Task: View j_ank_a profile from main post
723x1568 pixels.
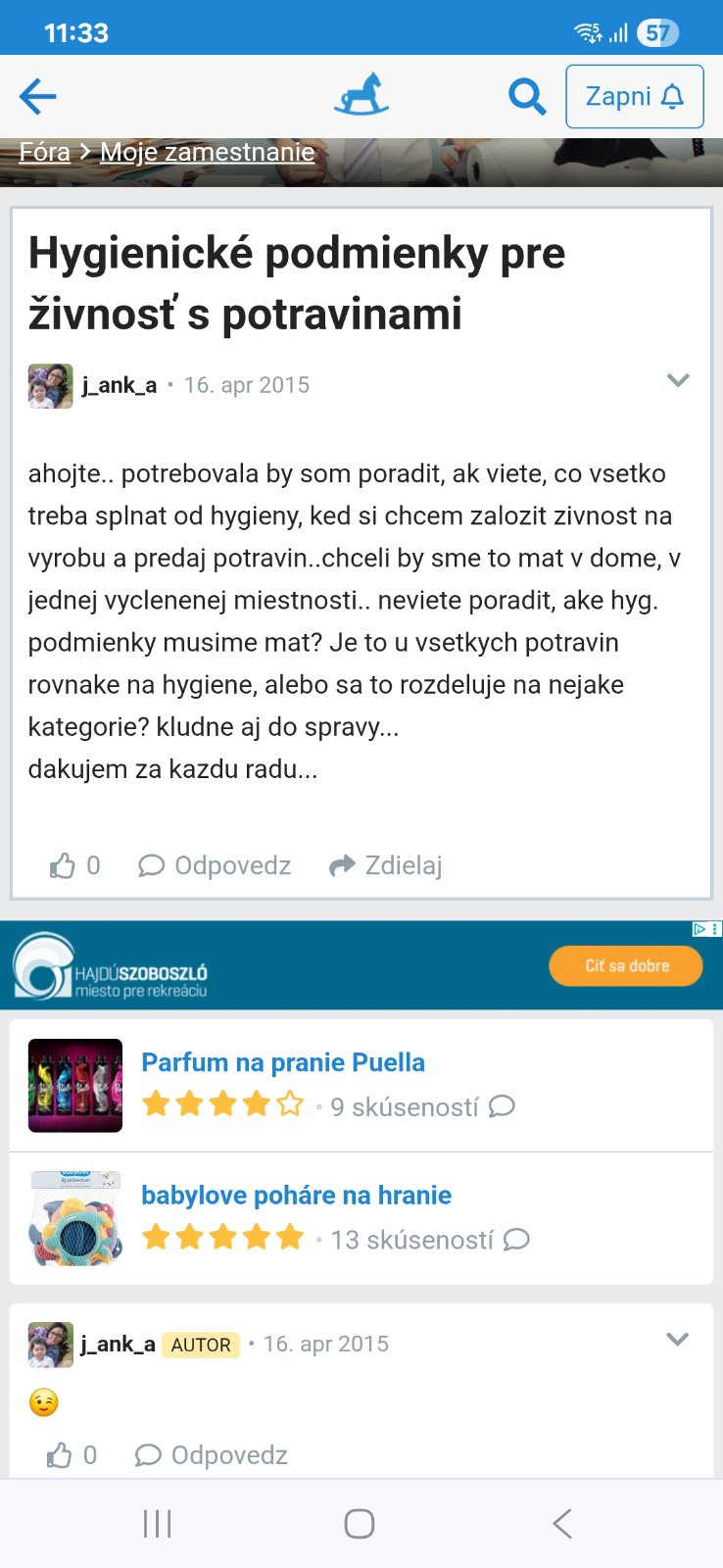Action: point(119,385)
